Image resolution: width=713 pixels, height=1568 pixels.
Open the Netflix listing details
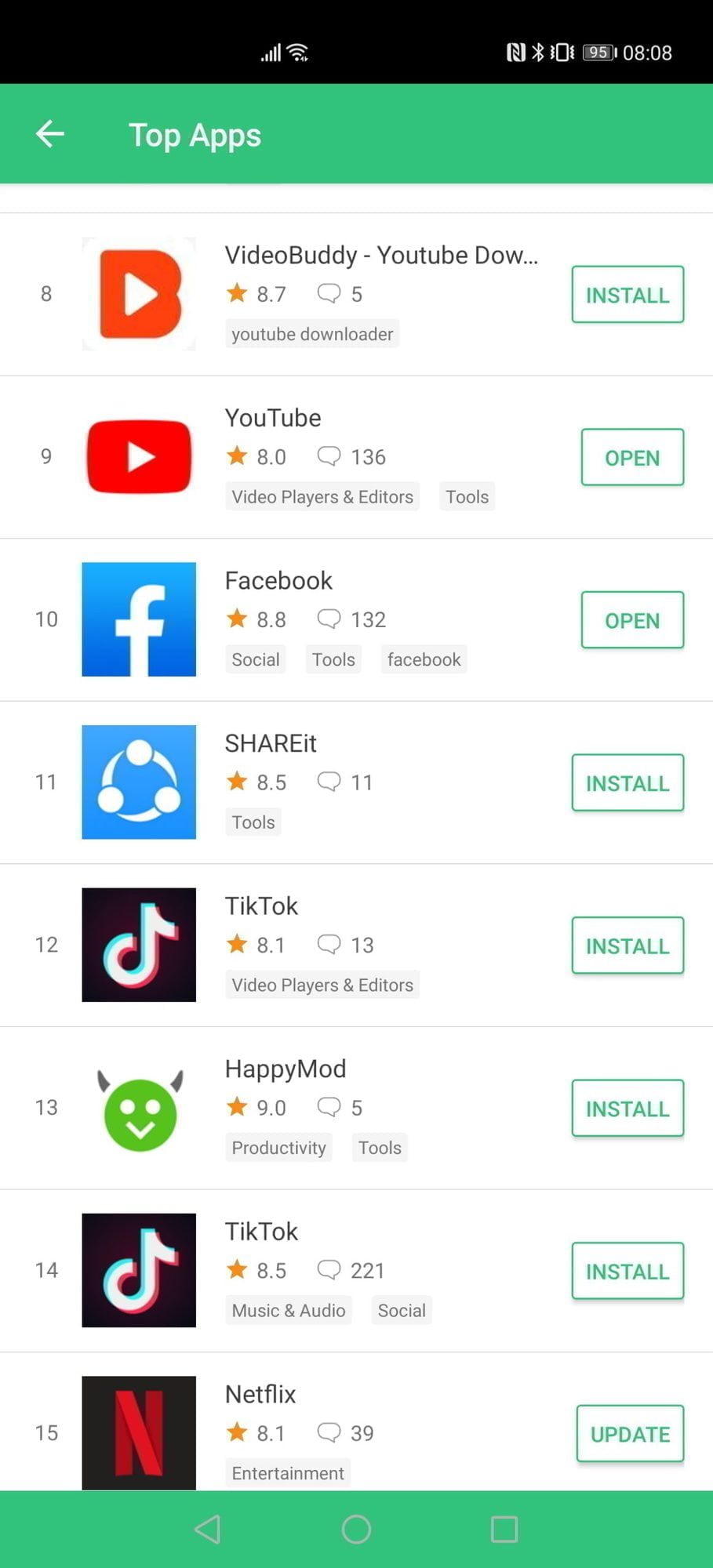pos(260,1394)
